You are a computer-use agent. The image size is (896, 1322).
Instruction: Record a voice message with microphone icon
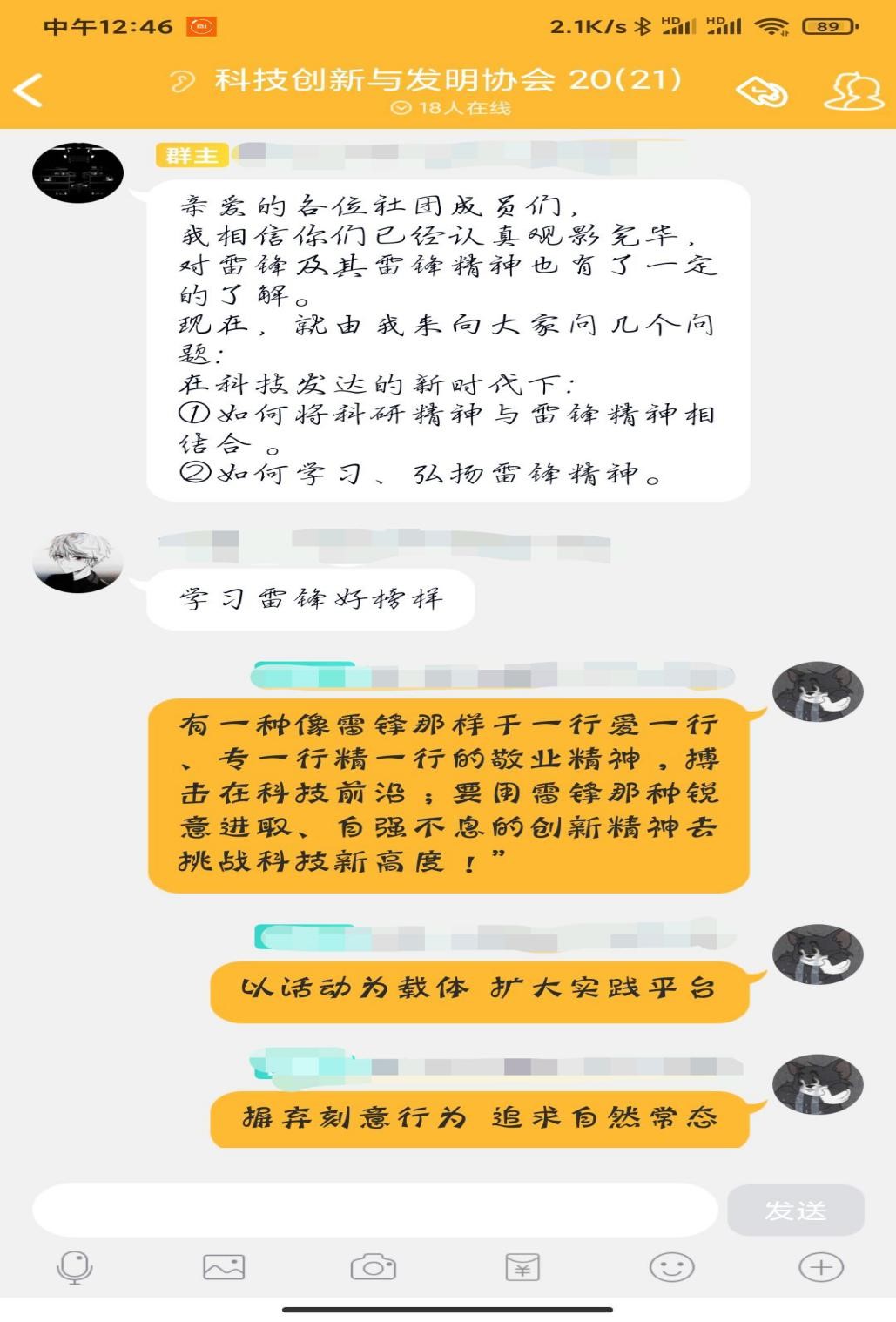pos(75,1267)
